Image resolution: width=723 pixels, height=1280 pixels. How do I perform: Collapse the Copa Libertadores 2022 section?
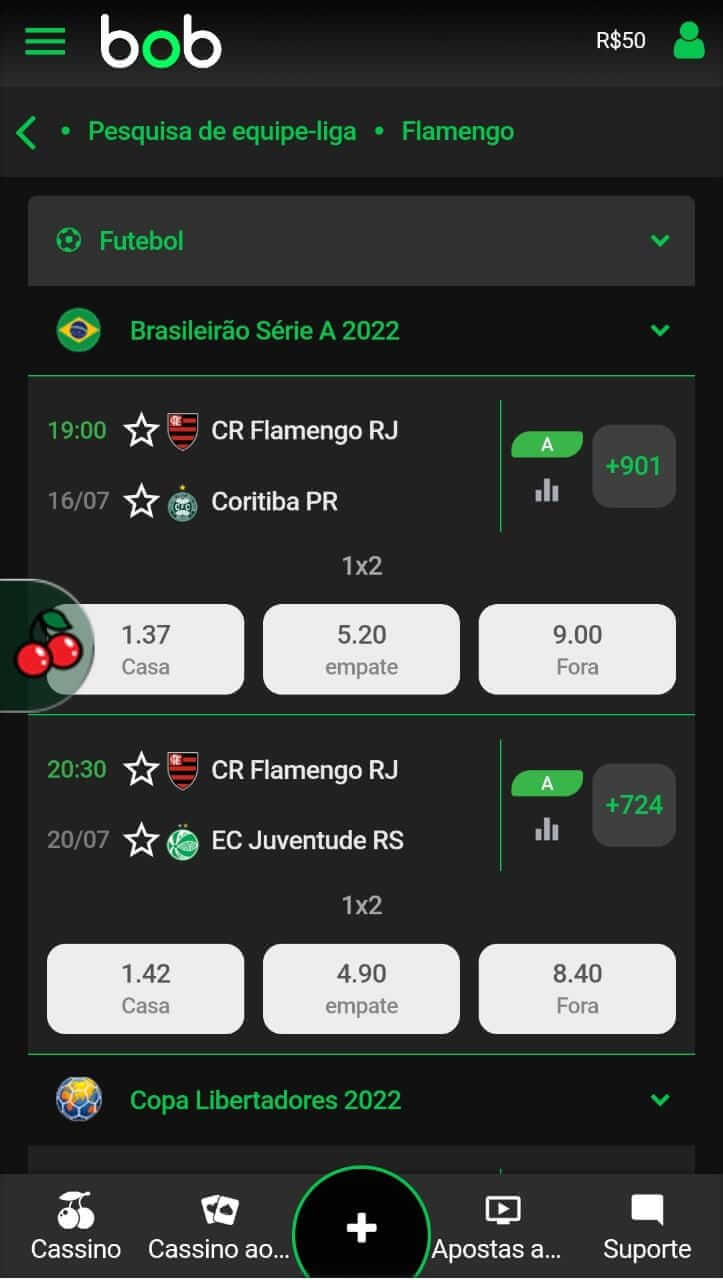click(659, 1100)
